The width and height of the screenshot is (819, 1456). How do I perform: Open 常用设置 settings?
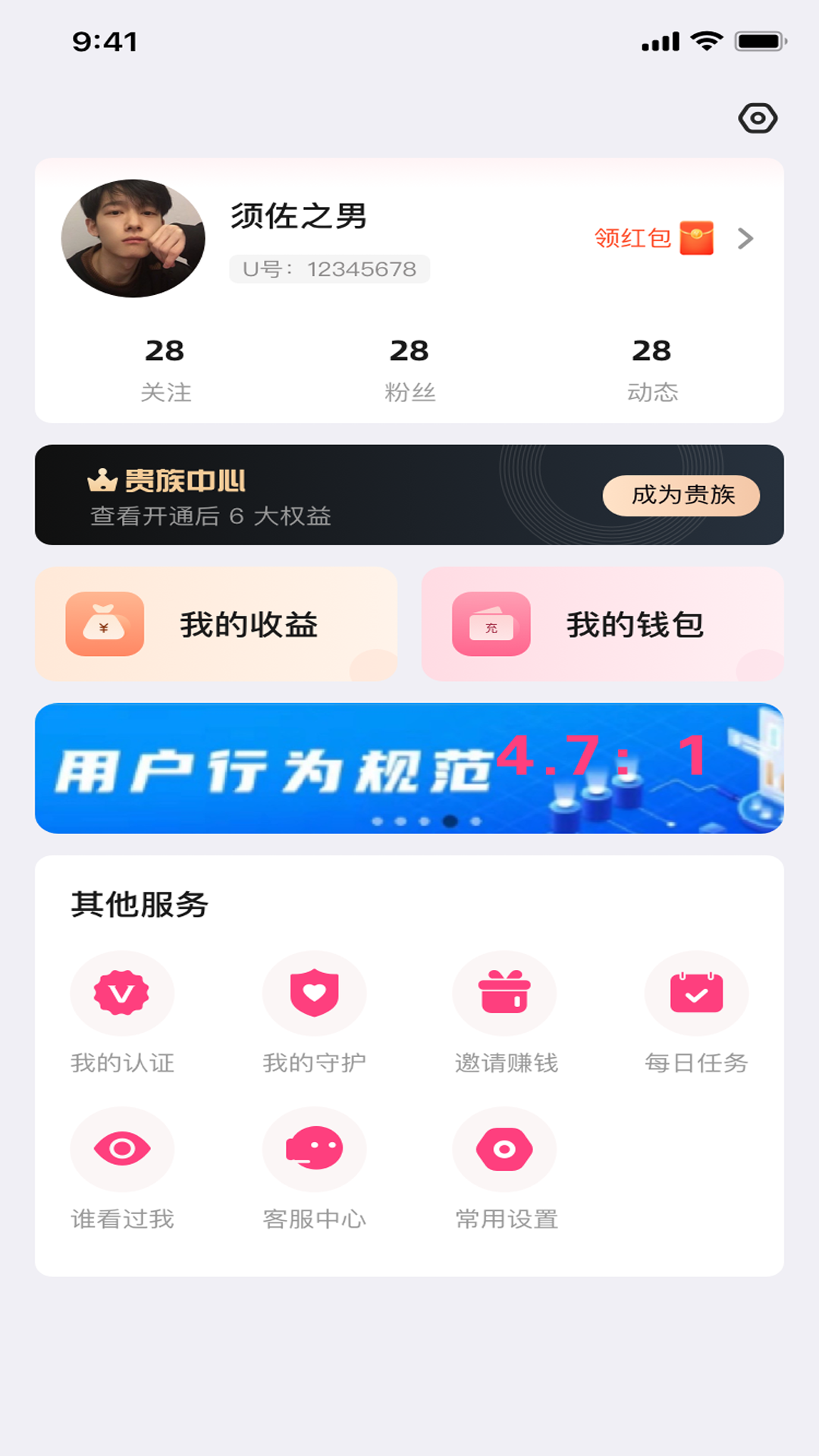505,1168
